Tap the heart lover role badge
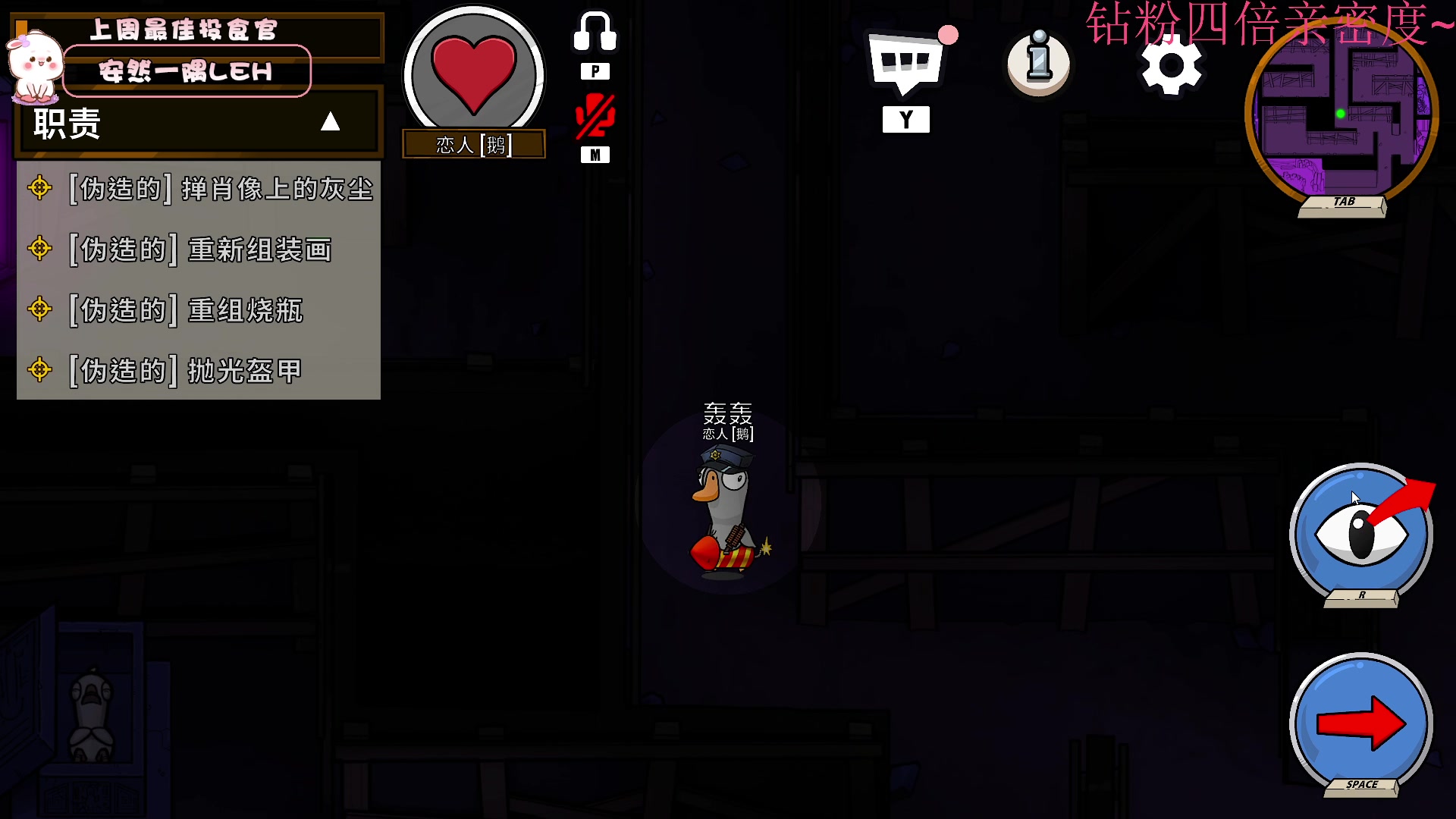Screen dimensions: 1456x819 point(473,74)
